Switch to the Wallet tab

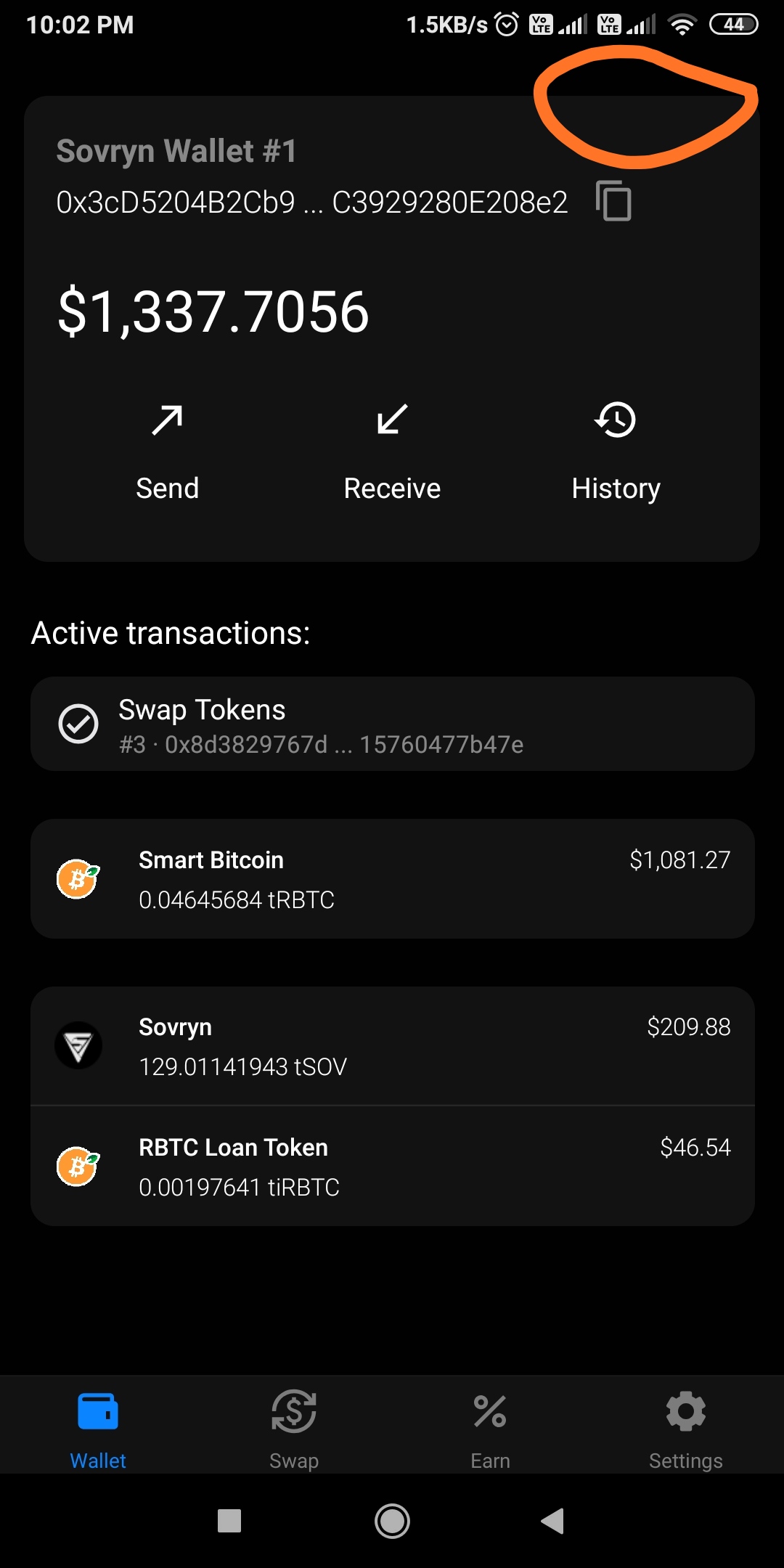click(x=98, y=1428)
